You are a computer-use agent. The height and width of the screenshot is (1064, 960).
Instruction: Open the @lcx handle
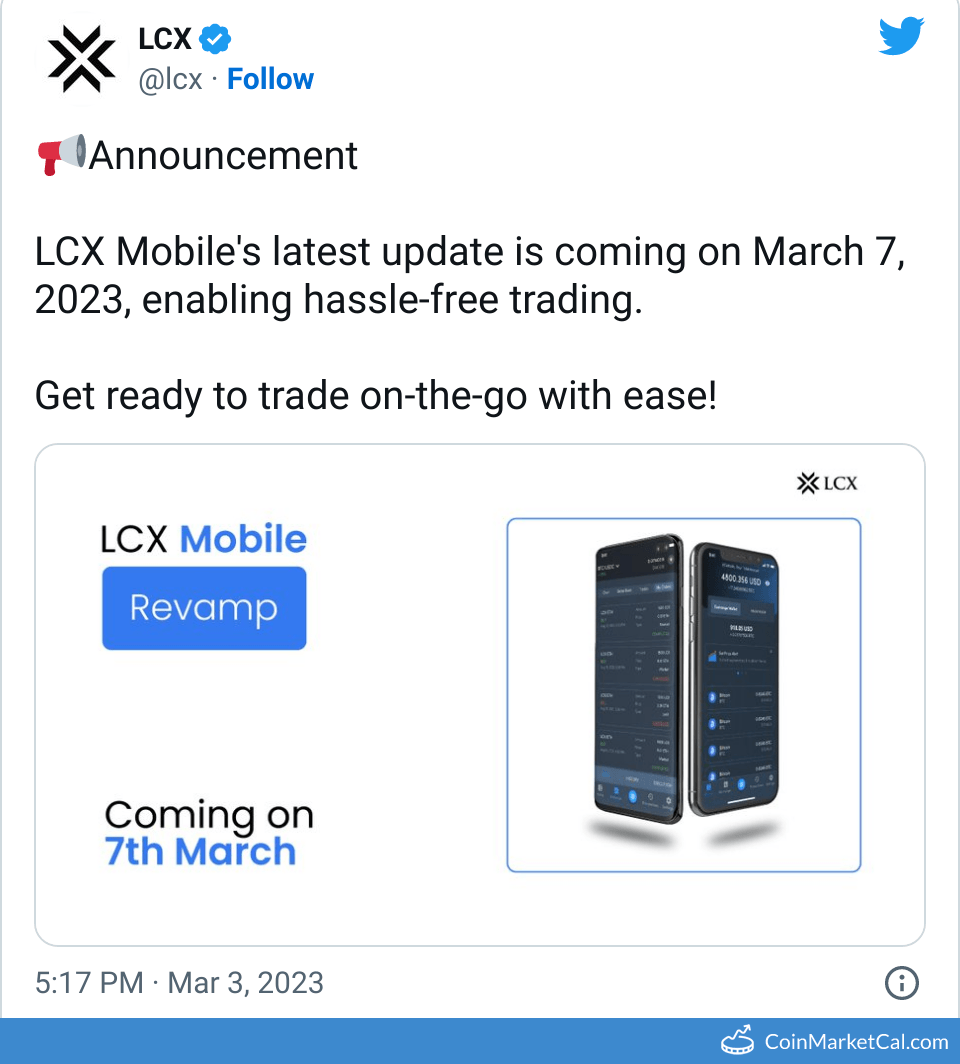pyautogui.click(x=170, y=79)
